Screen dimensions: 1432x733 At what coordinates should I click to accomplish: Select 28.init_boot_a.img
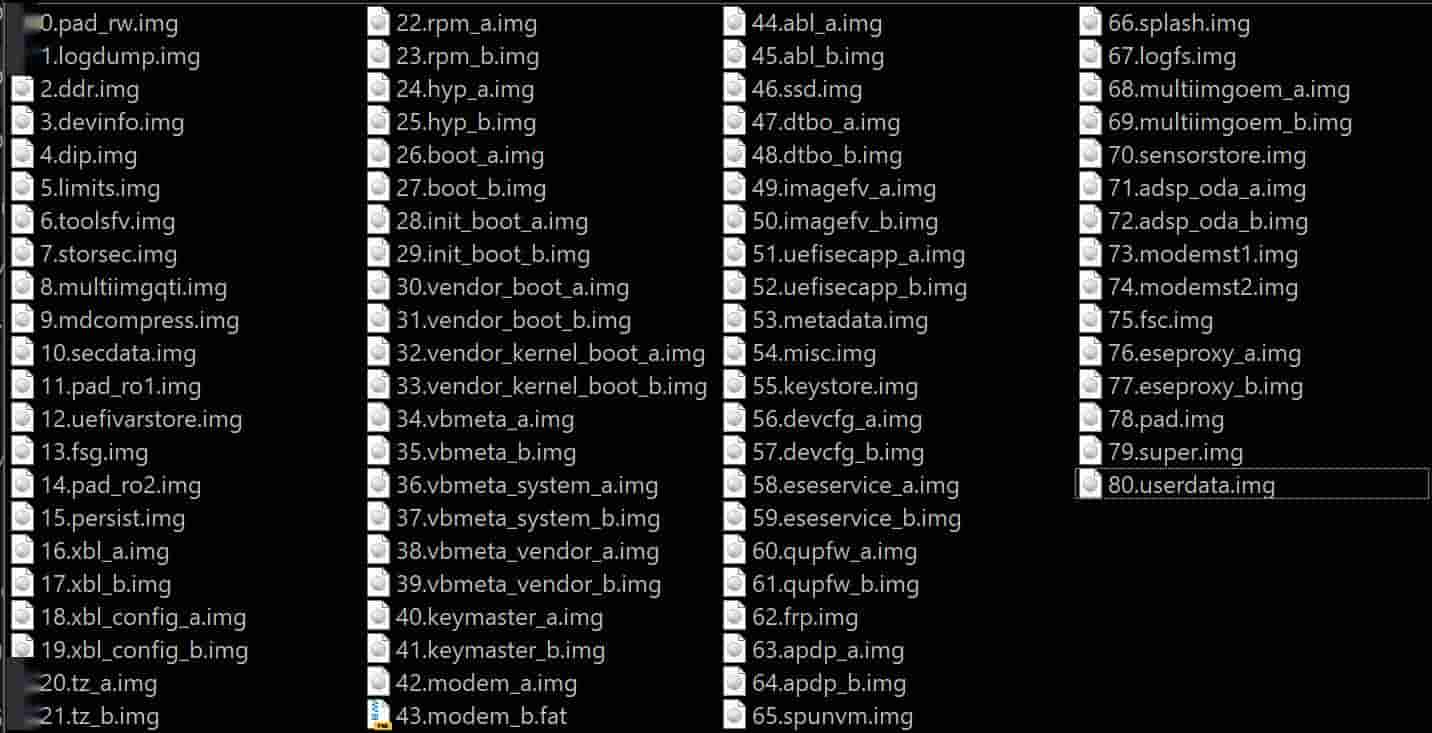pyautogui.click(x=491, y=222)
